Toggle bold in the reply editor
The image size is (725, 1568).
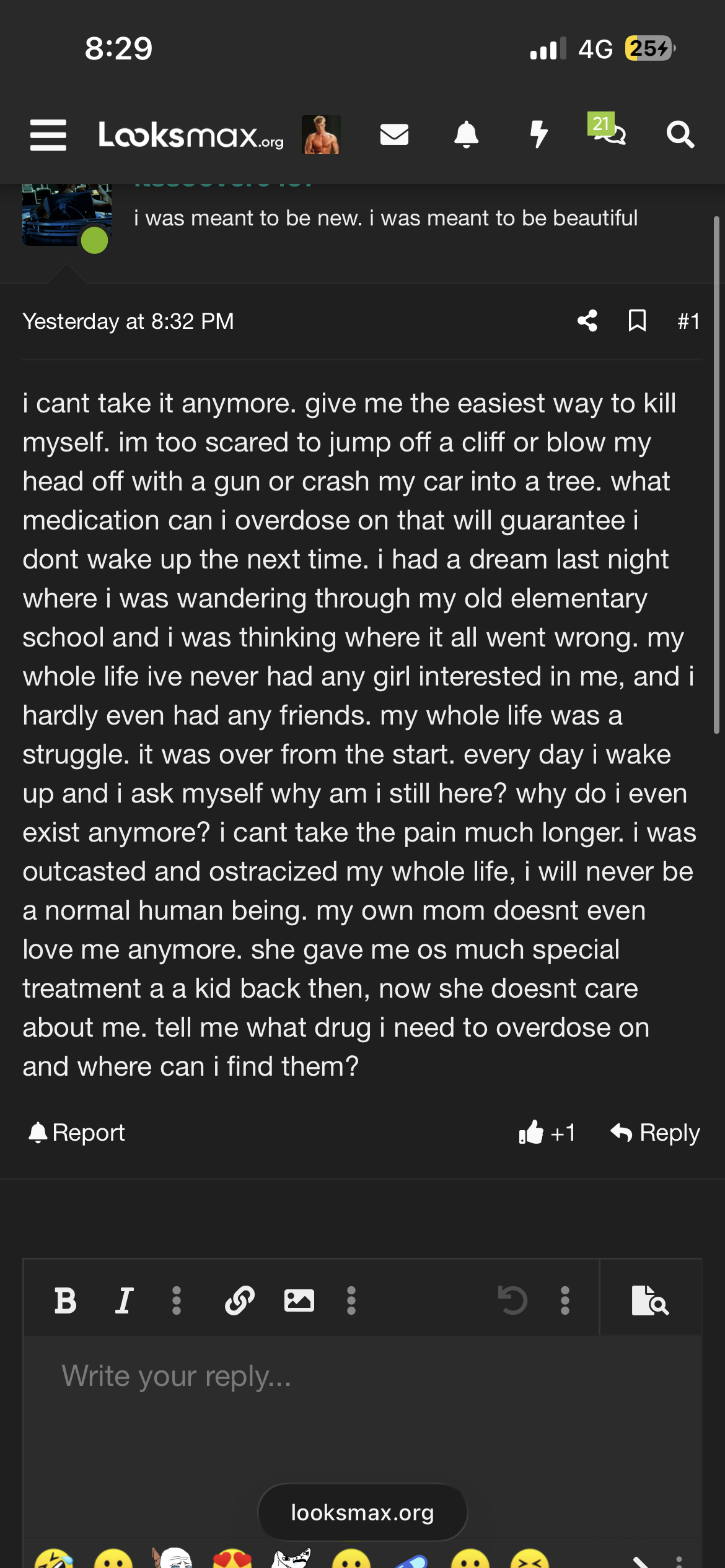pos(66,1300)
